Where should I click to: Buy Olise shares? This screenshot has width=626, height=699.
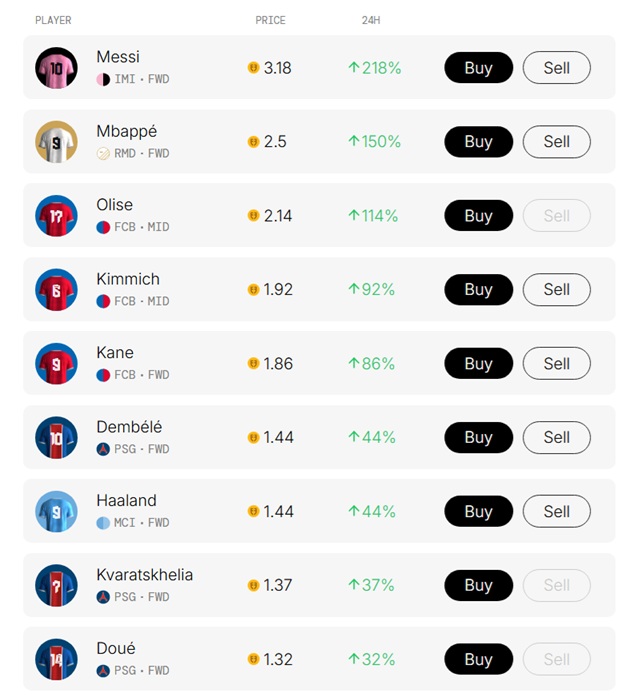click(x=478, y=216)
